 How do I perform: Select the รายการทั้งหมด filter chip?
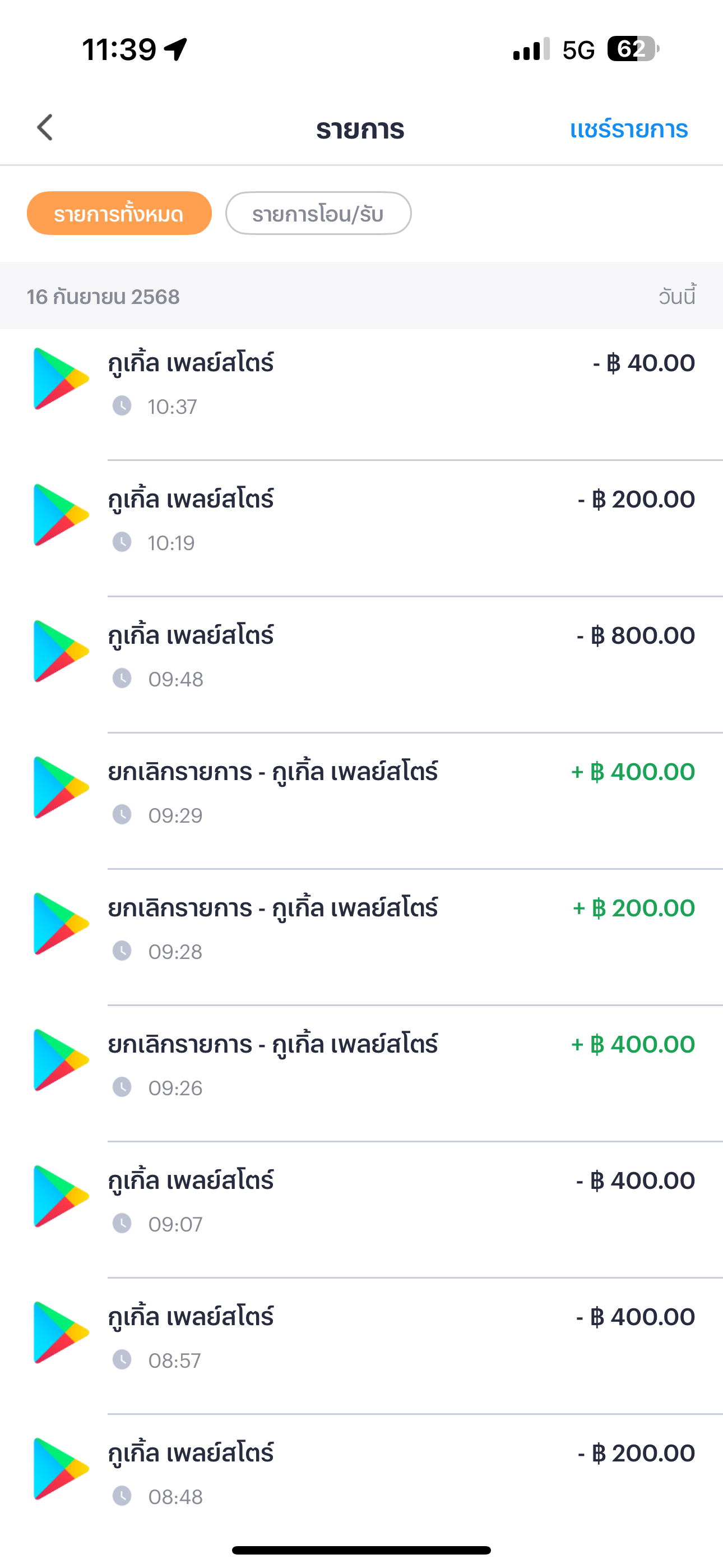119,213
